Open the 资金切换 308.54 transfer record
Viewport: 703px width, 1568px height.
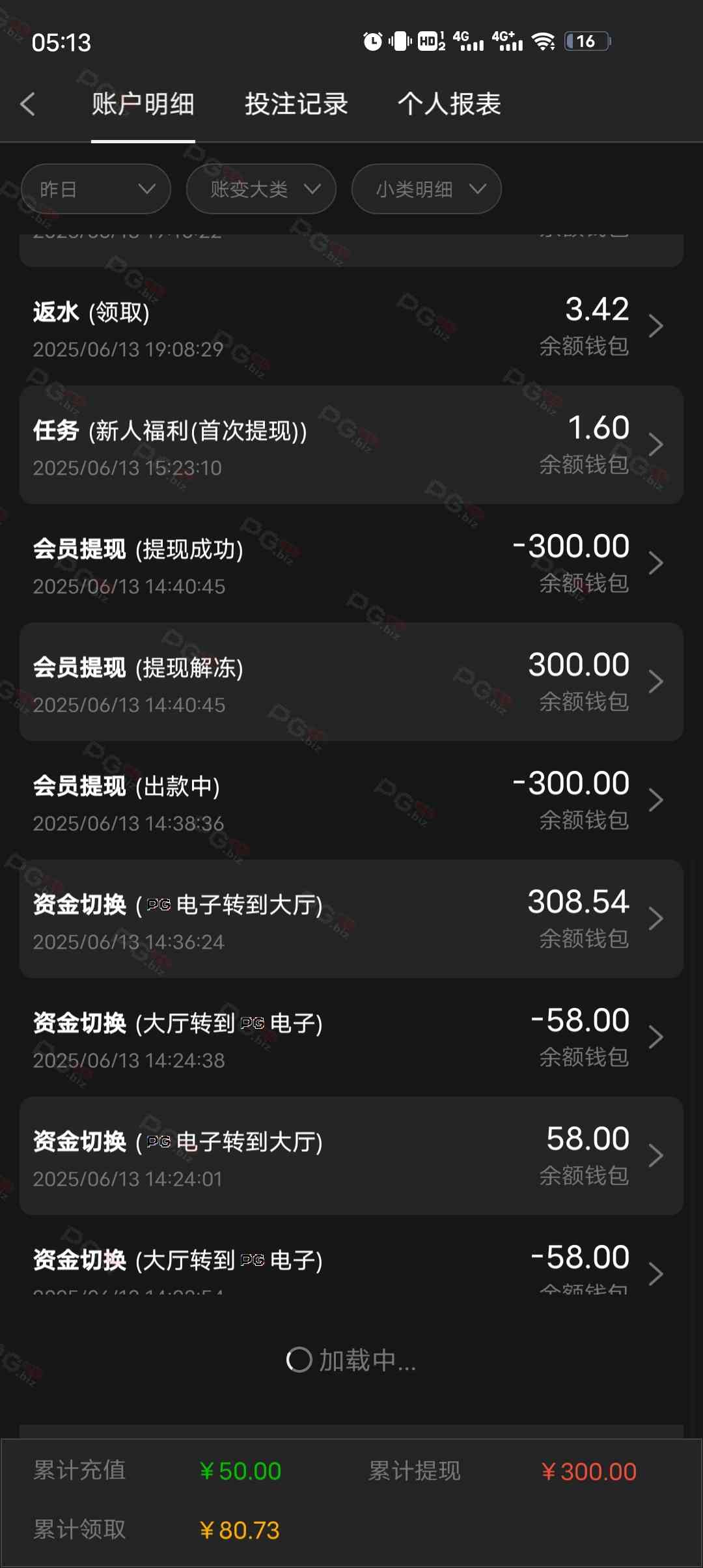(351, 919)
